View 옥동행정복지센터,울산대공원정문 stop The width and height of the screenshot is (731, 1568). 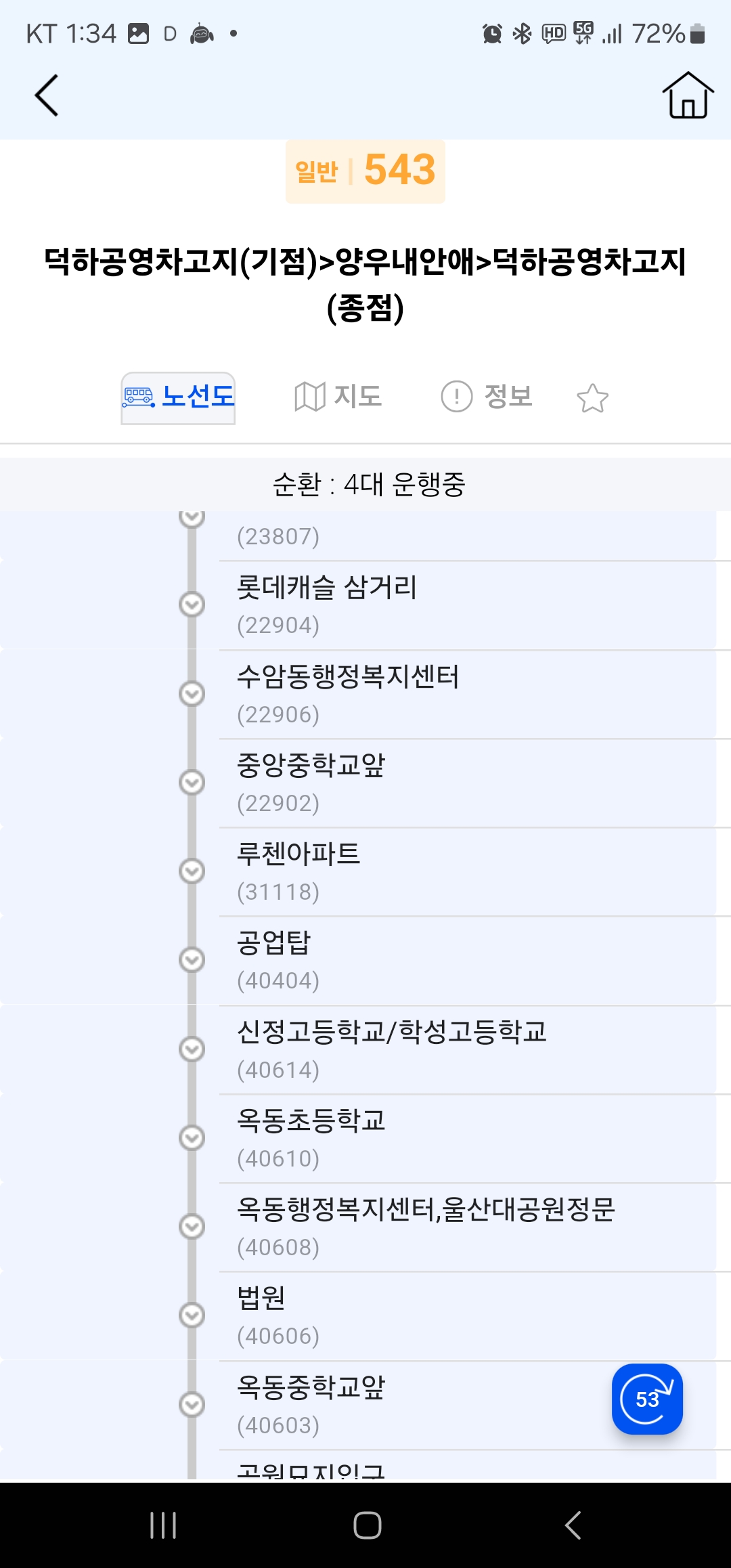[x=467, y=1227]
